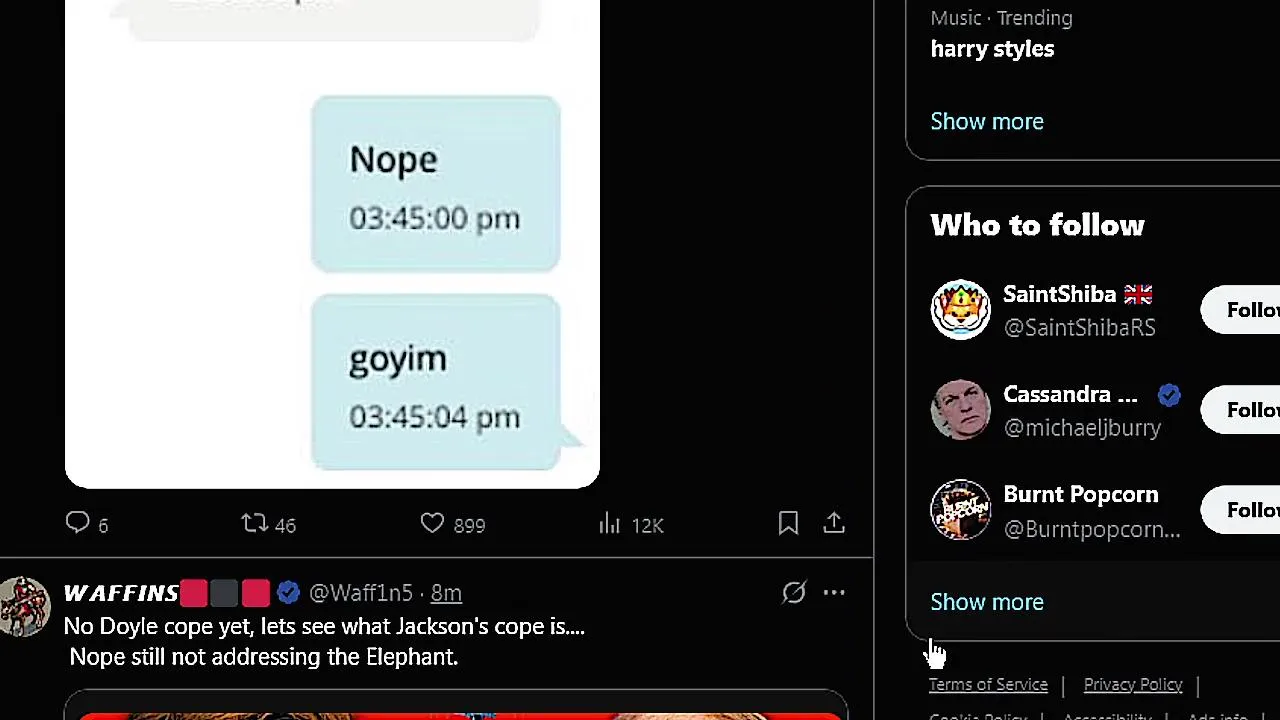1280x720 pixels.
Task: Show more trending topics
Action: tap(987, 121)
